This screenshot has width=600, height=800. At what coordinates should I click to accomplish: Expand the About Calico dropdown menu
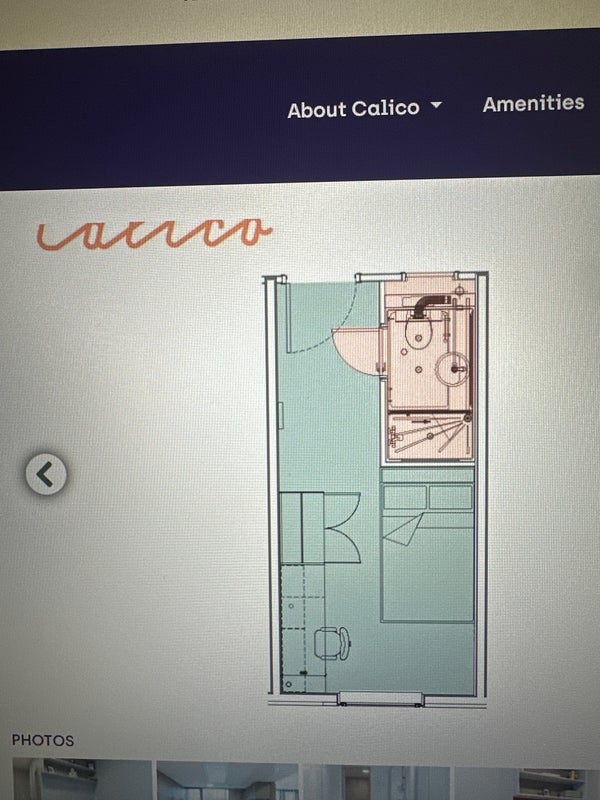364,109
